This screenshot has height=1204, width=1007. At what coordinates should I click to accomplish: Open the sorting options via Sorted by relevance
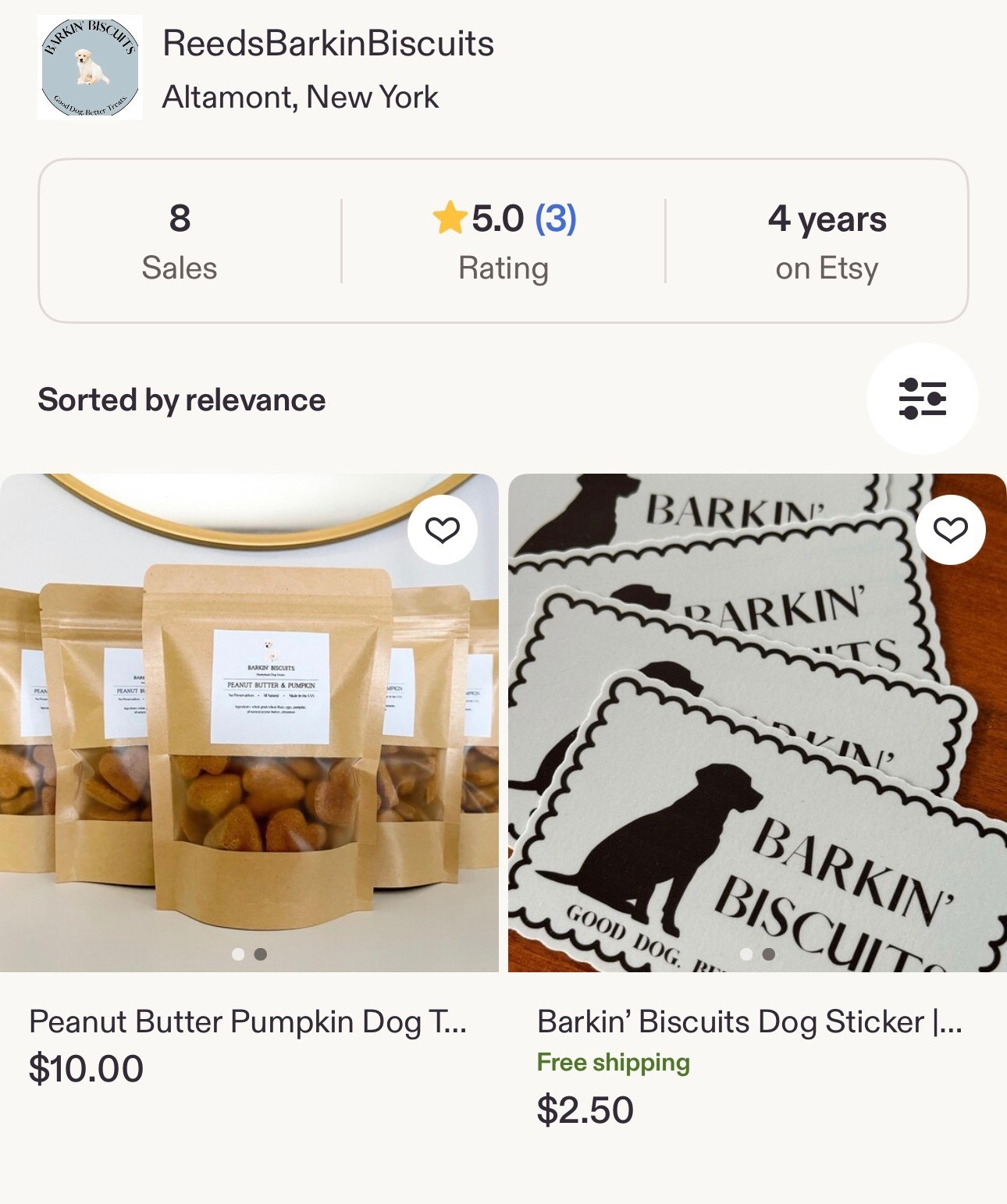point(182,400)
